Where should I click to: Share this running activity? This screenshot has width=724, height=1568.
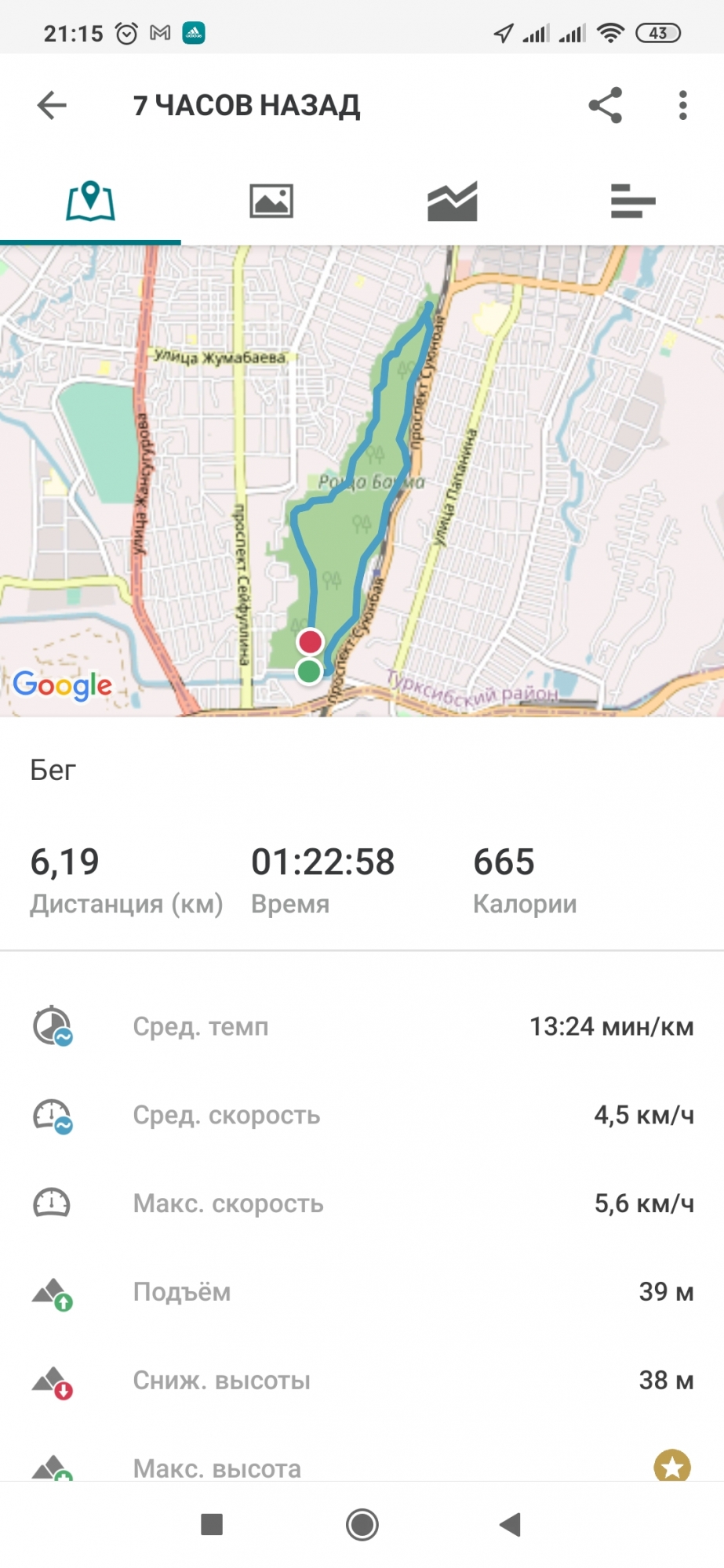605,105
